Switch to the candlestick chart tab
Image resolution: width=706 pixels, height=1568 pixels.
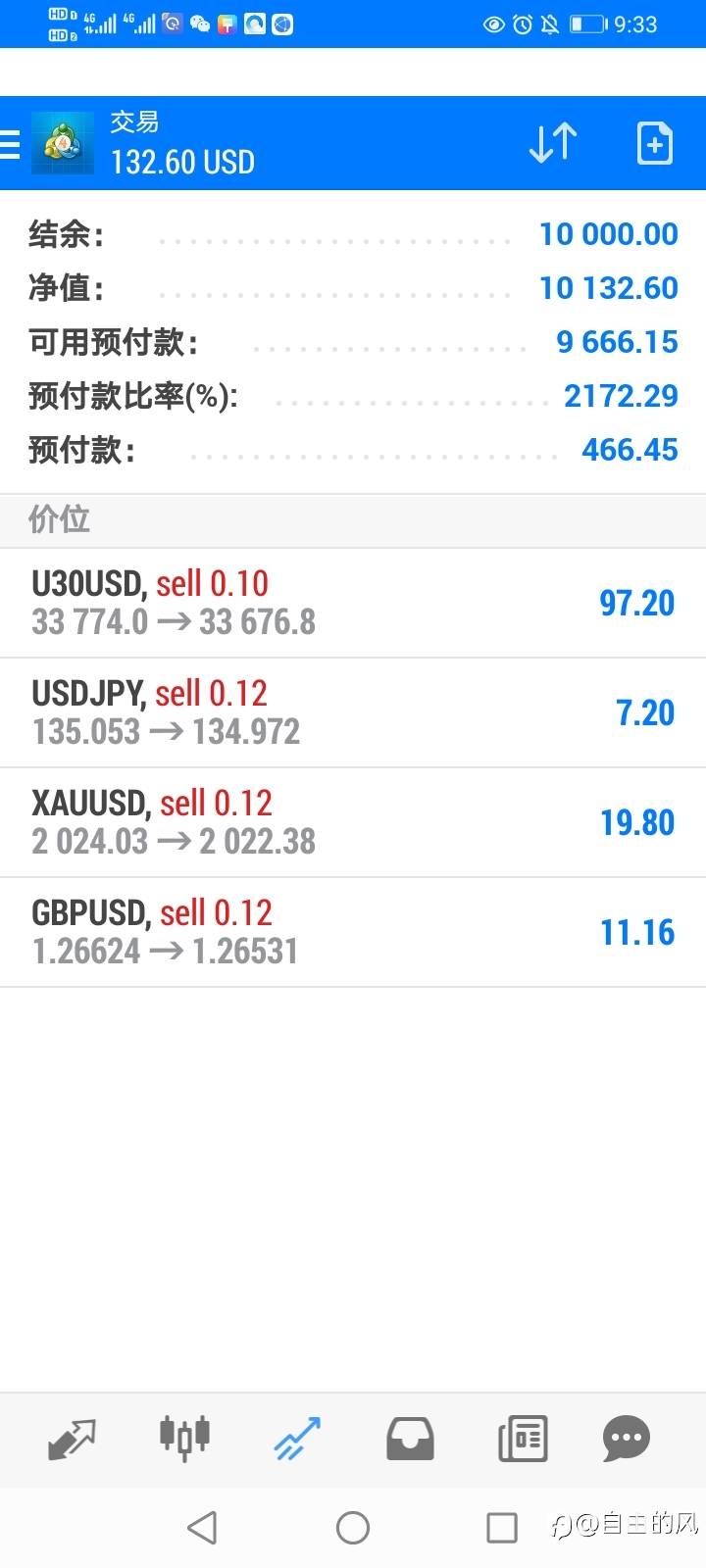(x=184, y=1439)
